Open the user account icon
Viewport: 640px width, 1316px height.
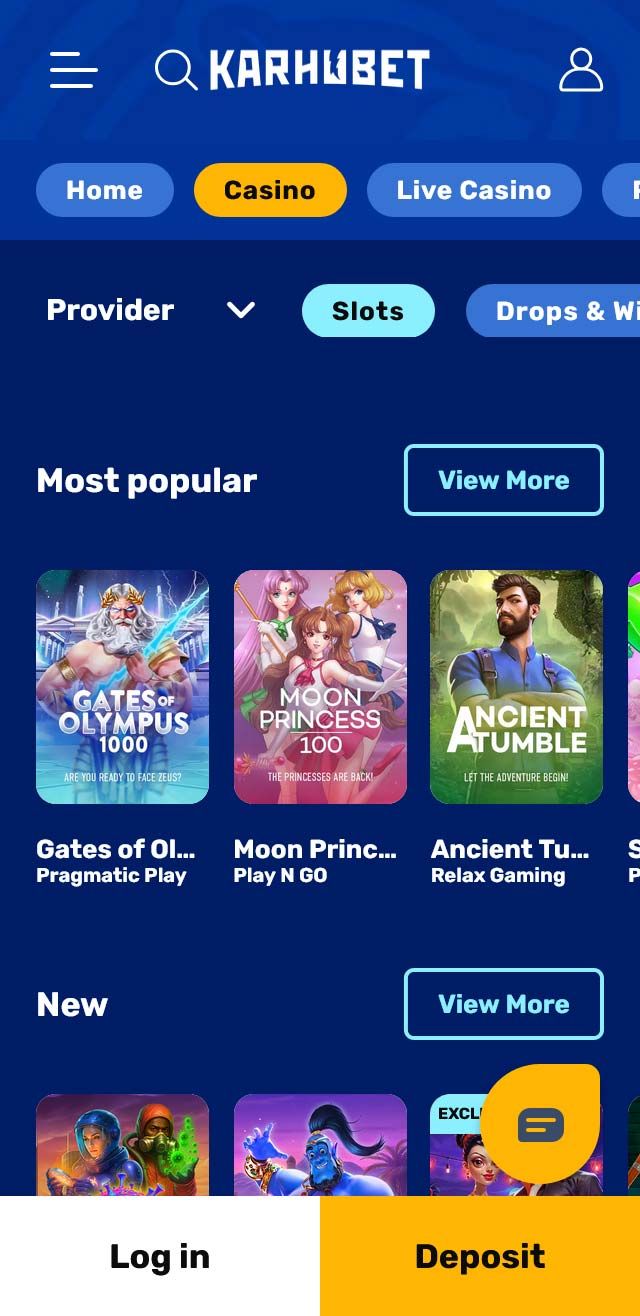580,70
